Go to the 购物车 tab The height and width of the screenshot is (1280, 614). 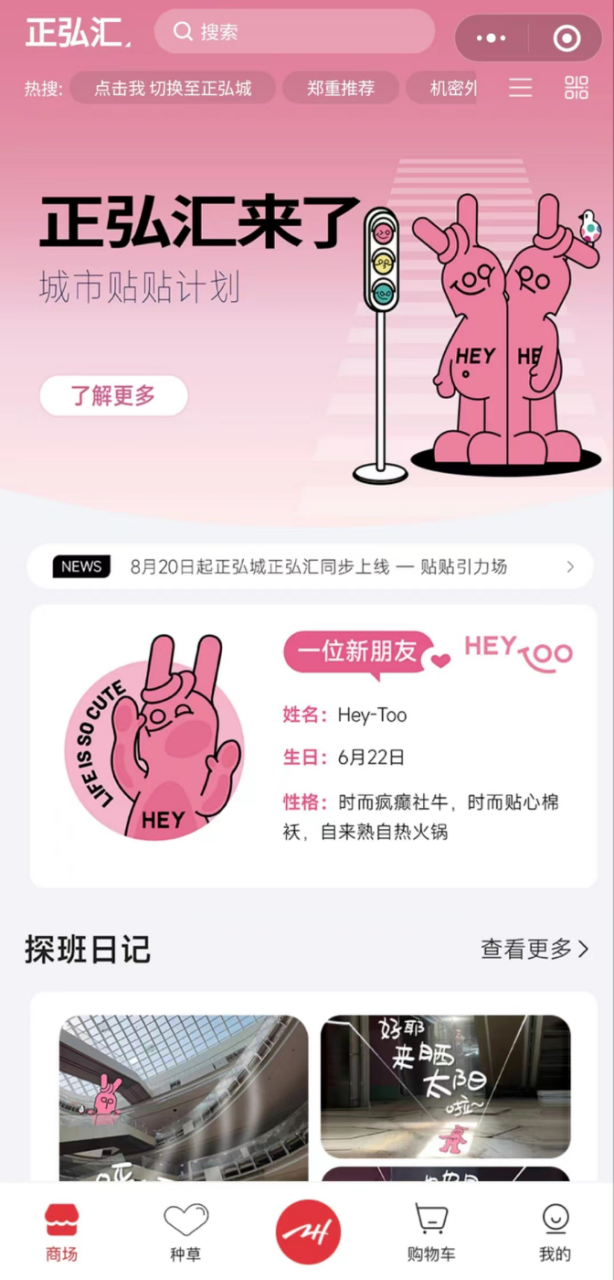click(x=431, y=1233)
